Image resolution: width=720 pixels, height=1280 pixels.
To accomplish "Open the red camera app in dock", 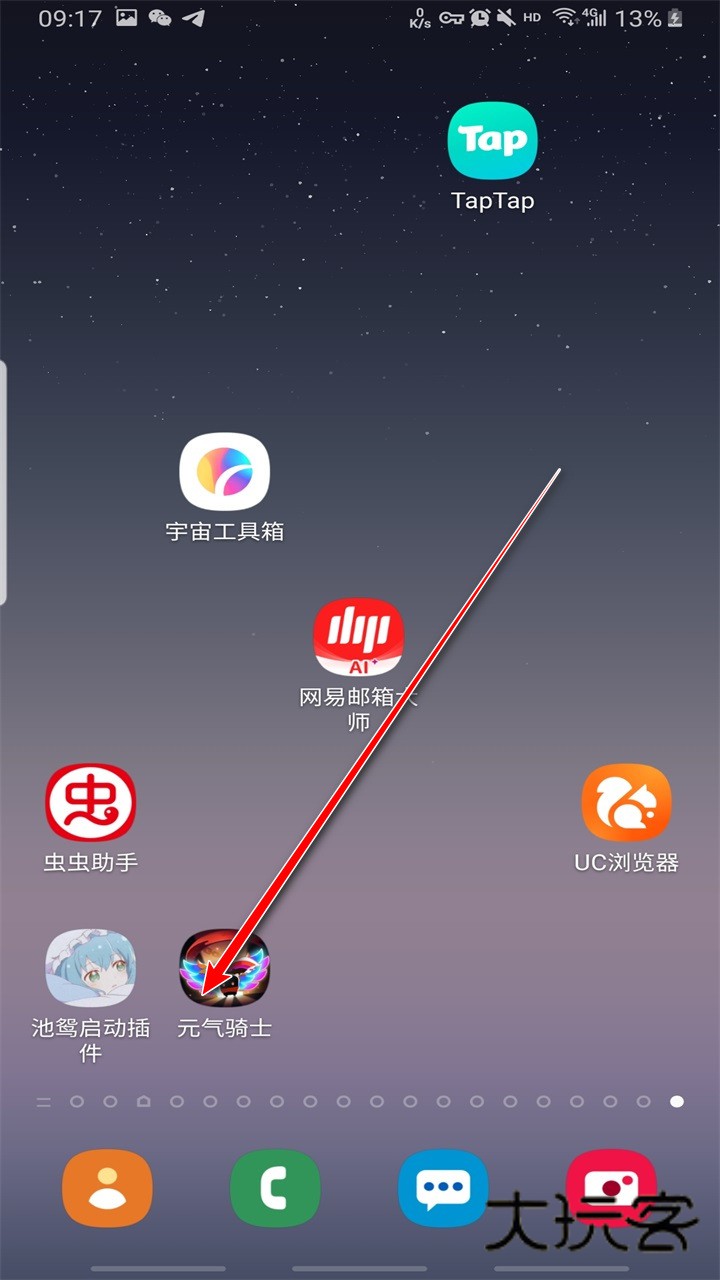I will (610, 1190).
